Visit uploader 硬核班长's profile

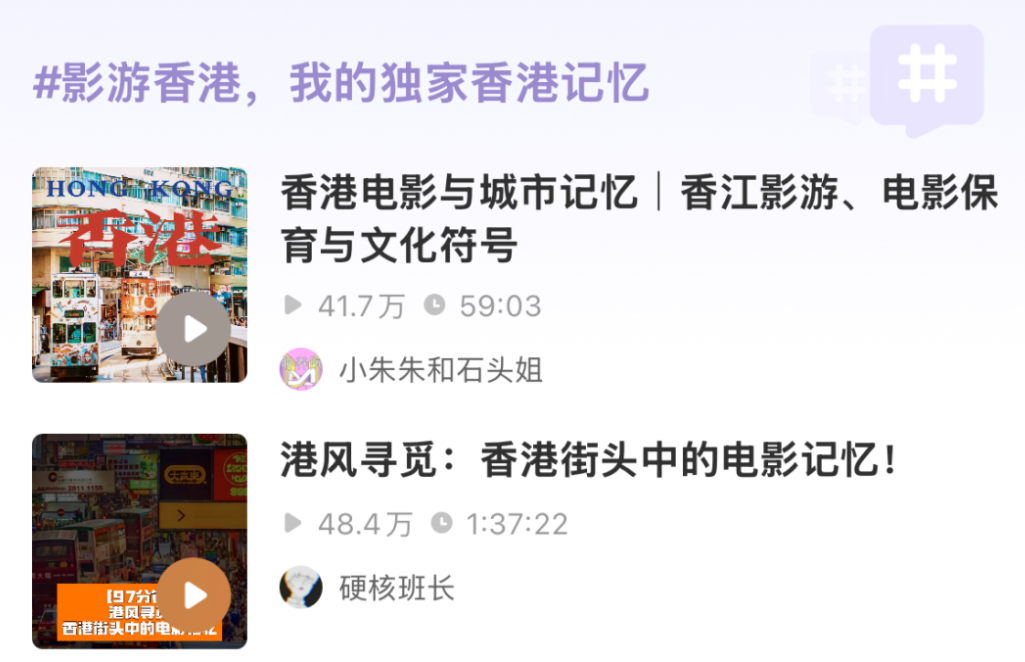(x=396, y=588)
